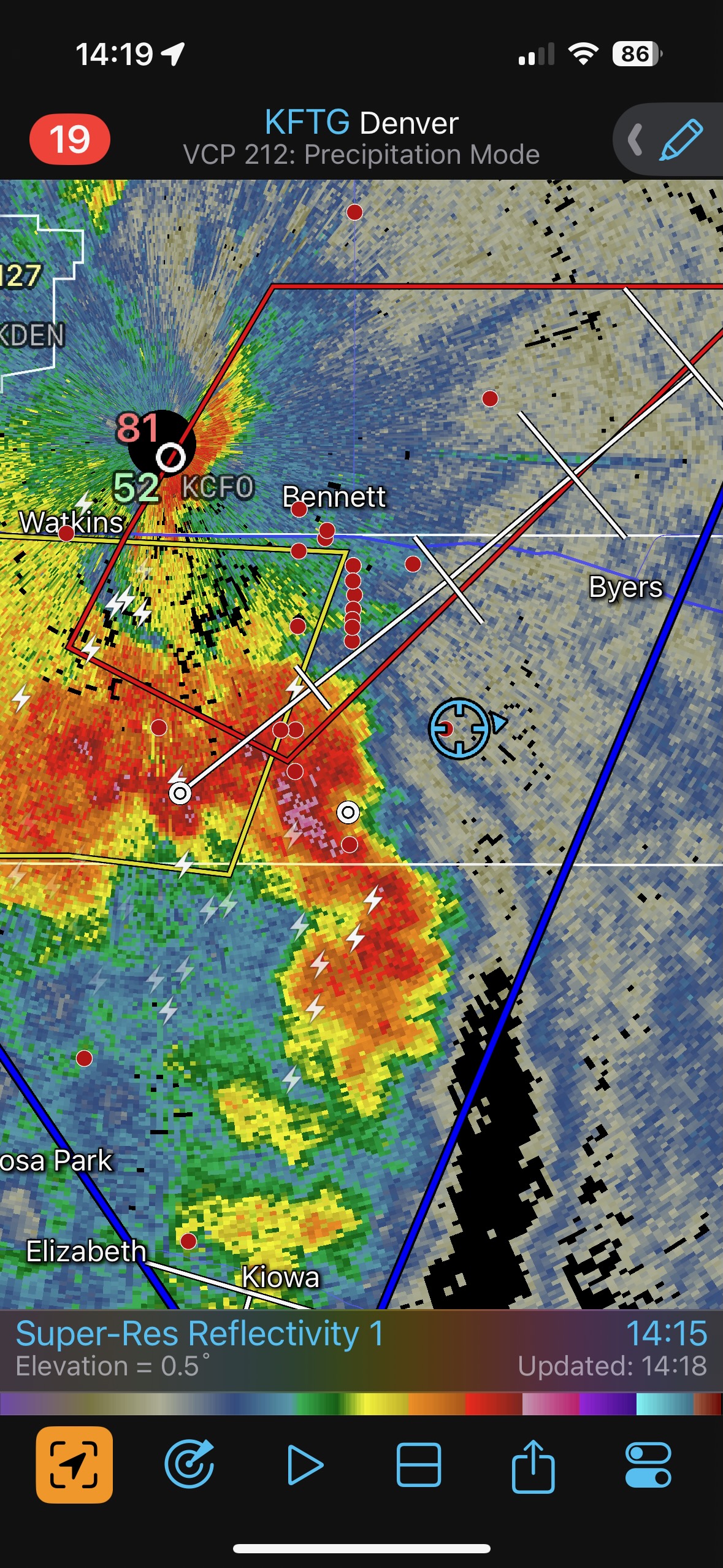The height and width of the screenshot is (1568, 723).
Task: Open the 19 warnings badge
Action: pos(70,139)
